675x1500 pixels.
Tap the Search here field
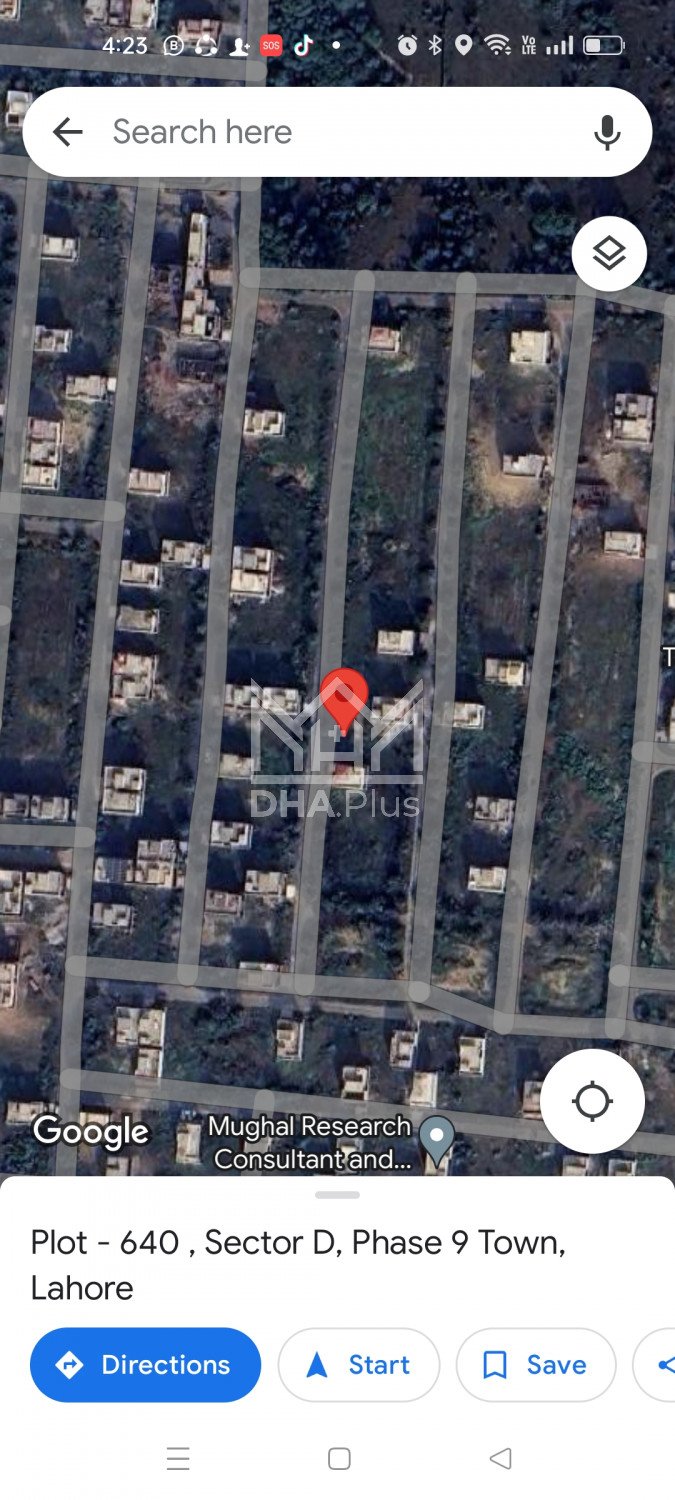(330, 132)
